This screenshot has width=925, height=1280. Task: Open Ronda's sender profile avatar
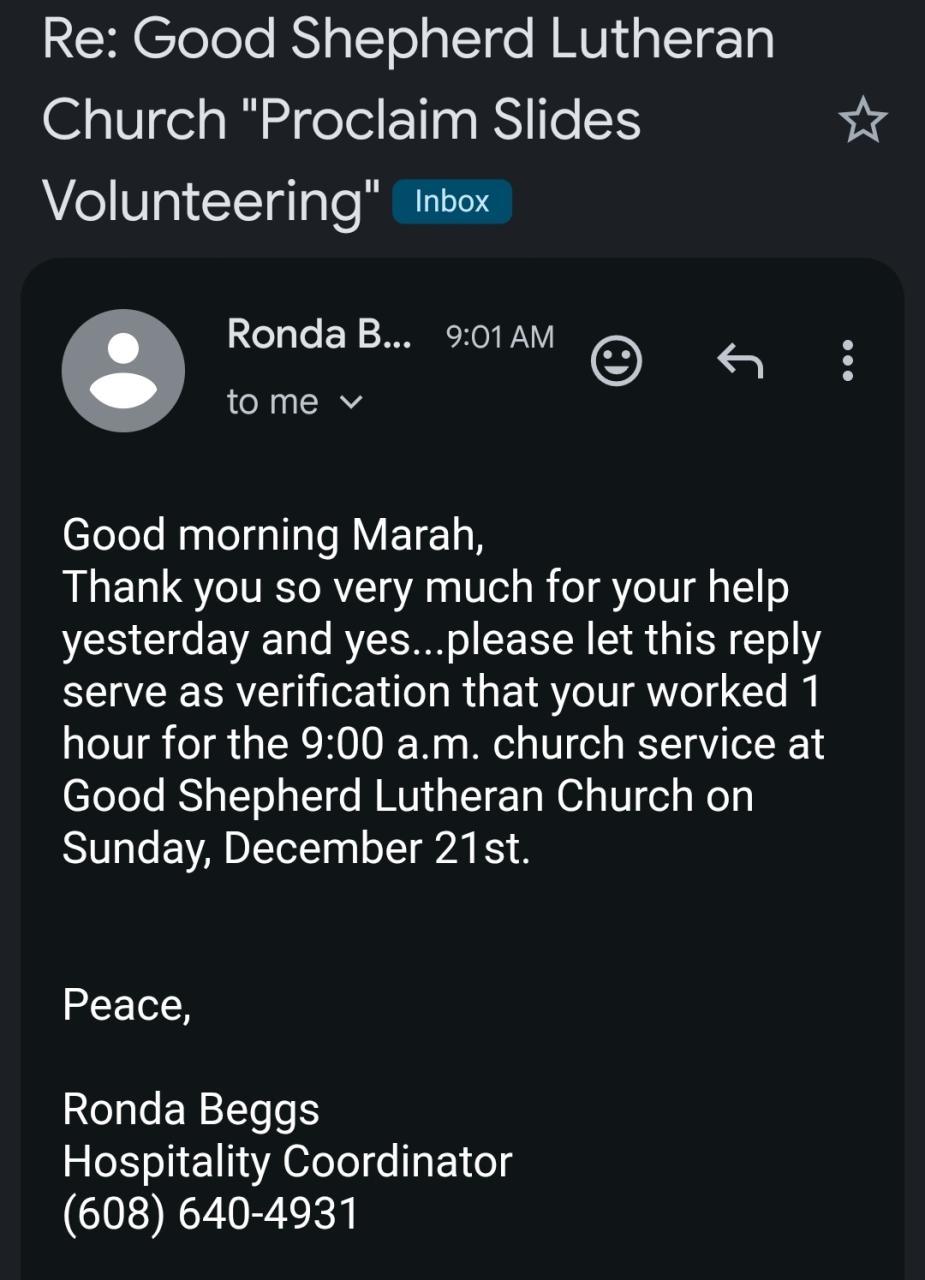click(x=123, y=370)
